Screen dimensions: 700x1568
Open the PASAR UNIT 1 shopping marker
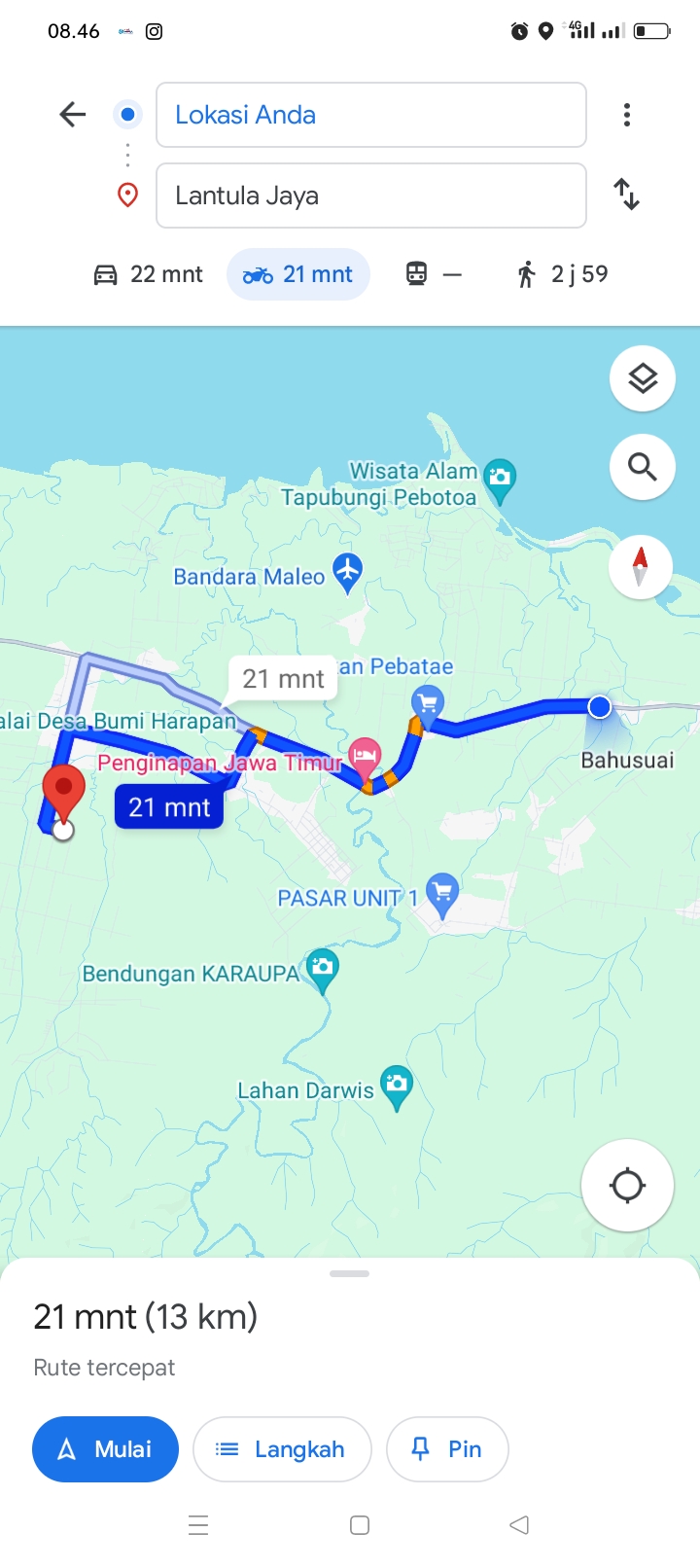pos(442,894)
